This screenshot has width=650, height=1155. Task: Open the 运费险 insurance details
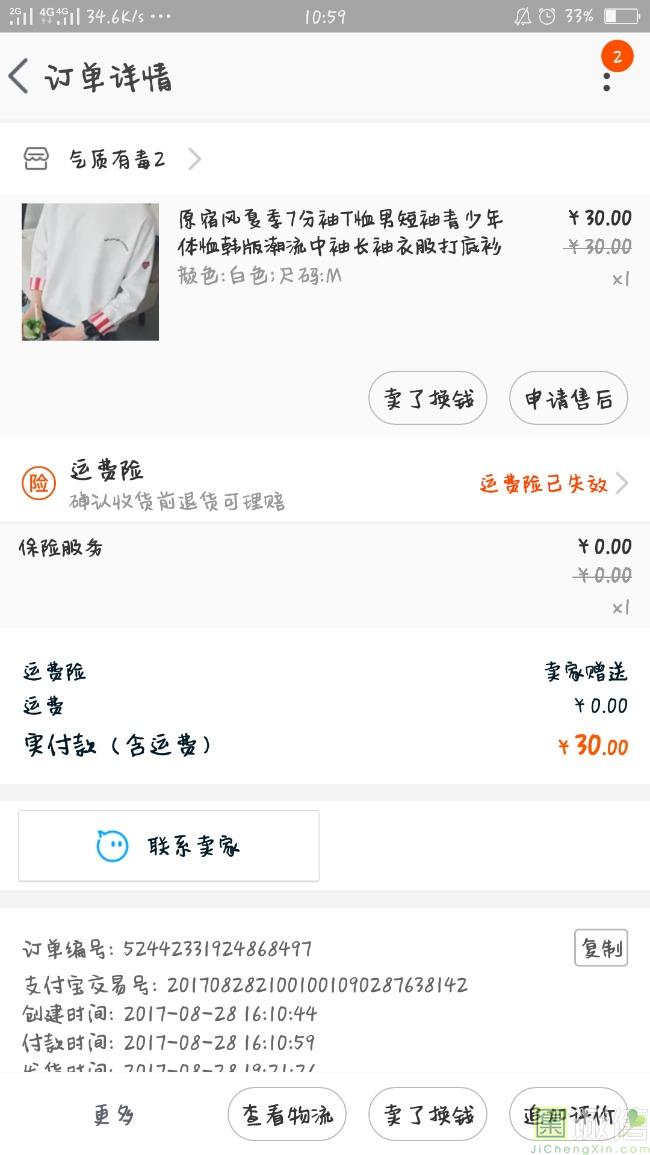click(x=325, y=484)
